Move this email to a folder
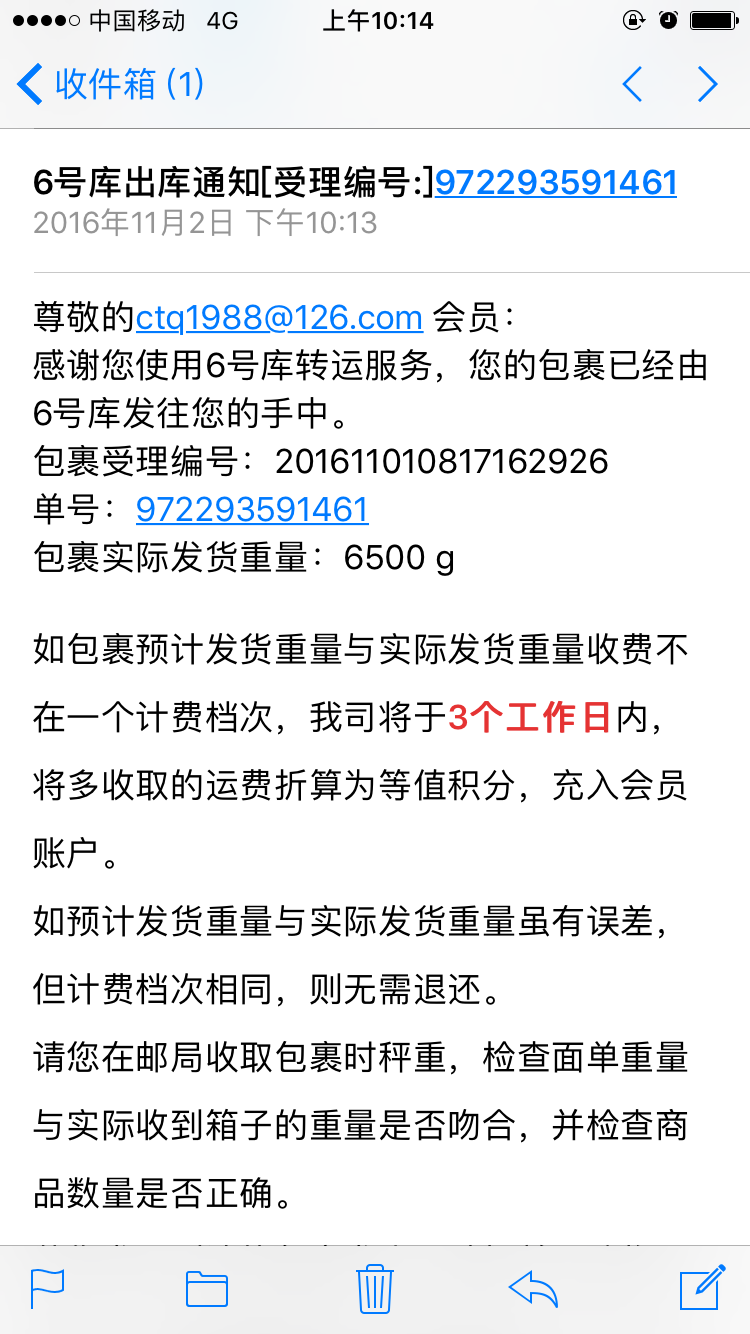Screen dimensions: 750x1334 click(207, 1288)
